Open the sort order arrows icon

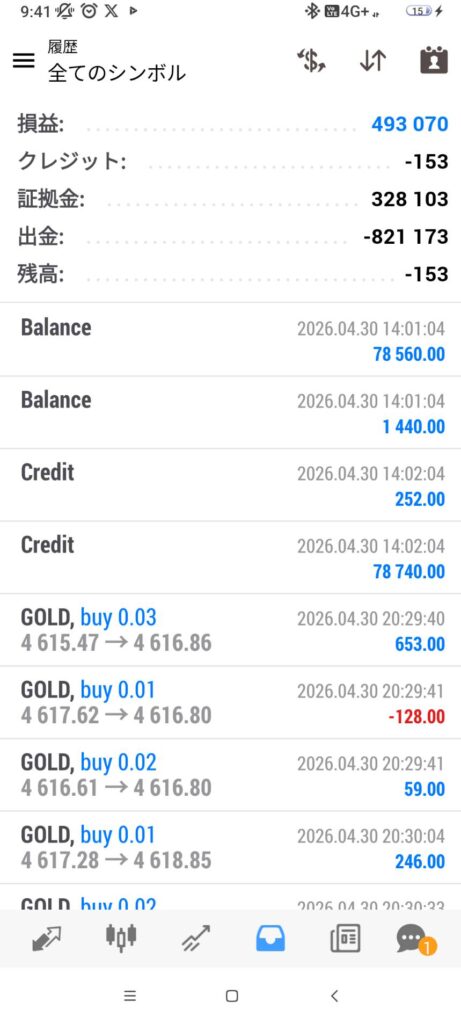click(x=373, y=61)
